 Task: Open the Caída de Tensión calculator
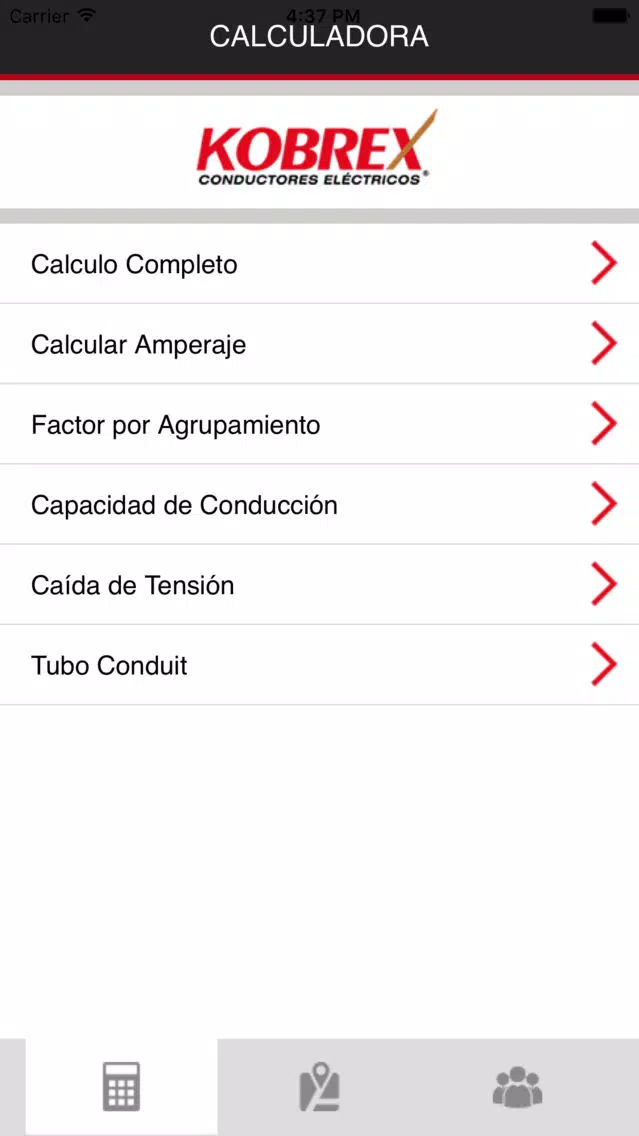[320, 585]
